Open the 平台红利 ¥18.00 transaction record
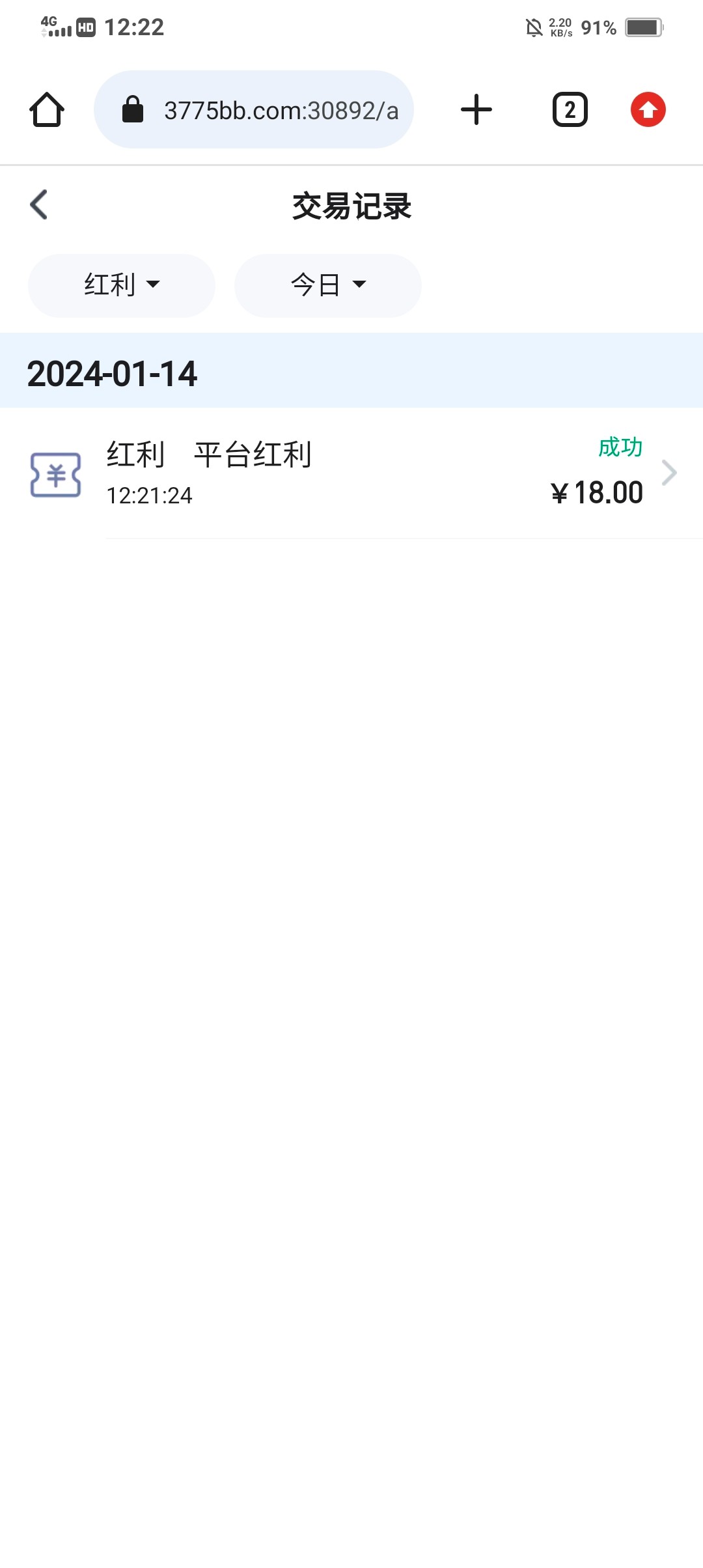This screenshot has height=1568, width=703. pyautogui.click(x=351, y=473)
